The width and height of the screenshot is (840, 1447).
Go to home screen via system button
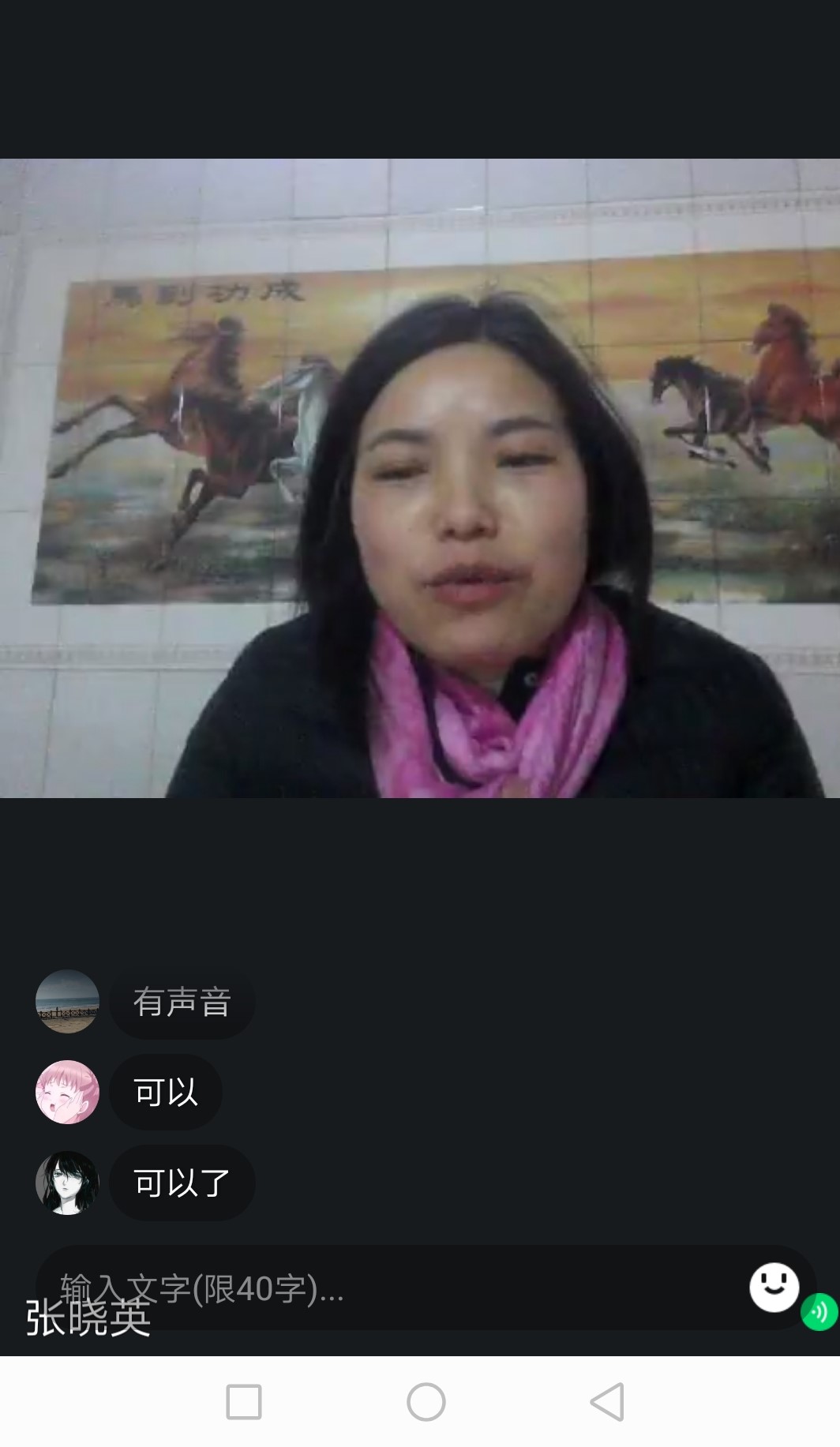pyautogui.click(x=426, y=1402)
